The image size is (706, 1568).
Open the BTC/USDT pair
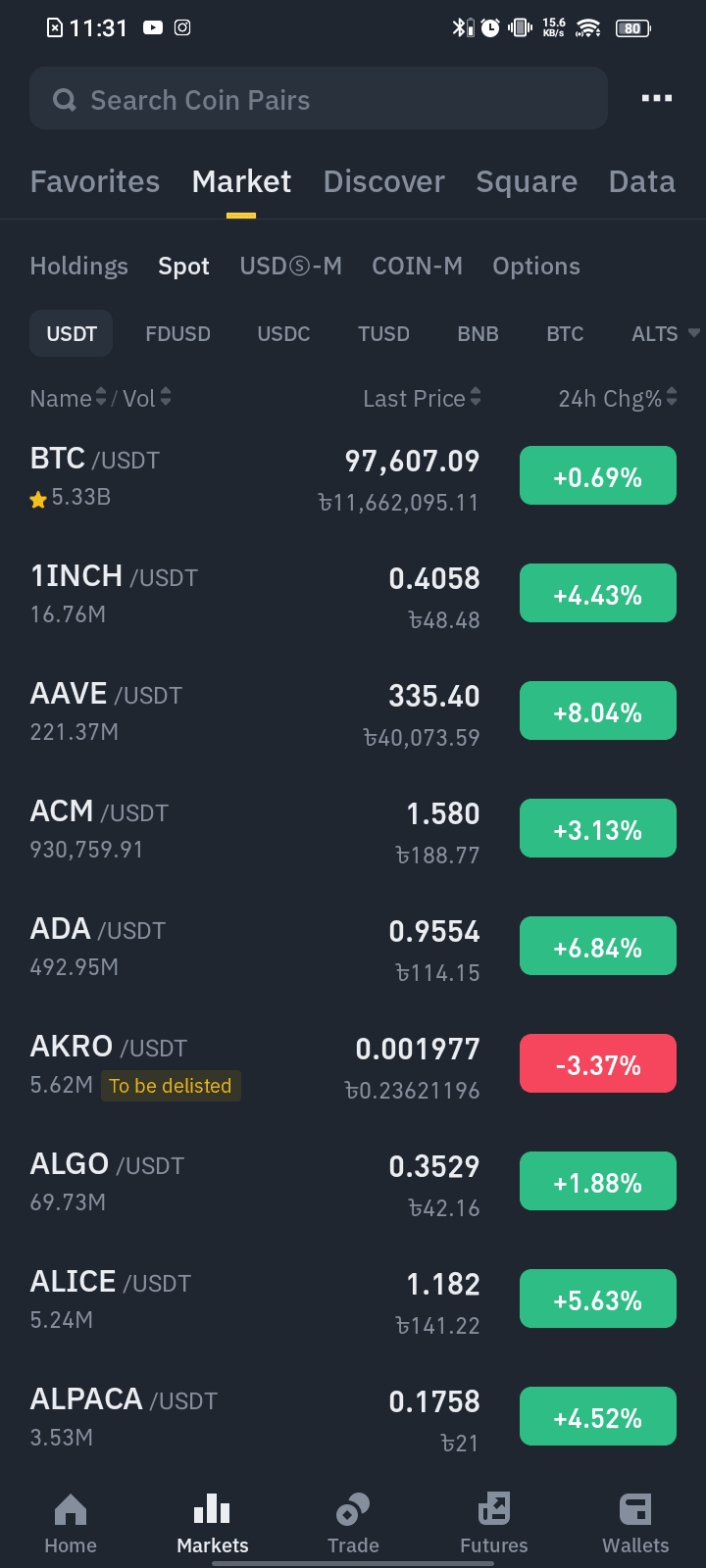click(x=255, y=477)
